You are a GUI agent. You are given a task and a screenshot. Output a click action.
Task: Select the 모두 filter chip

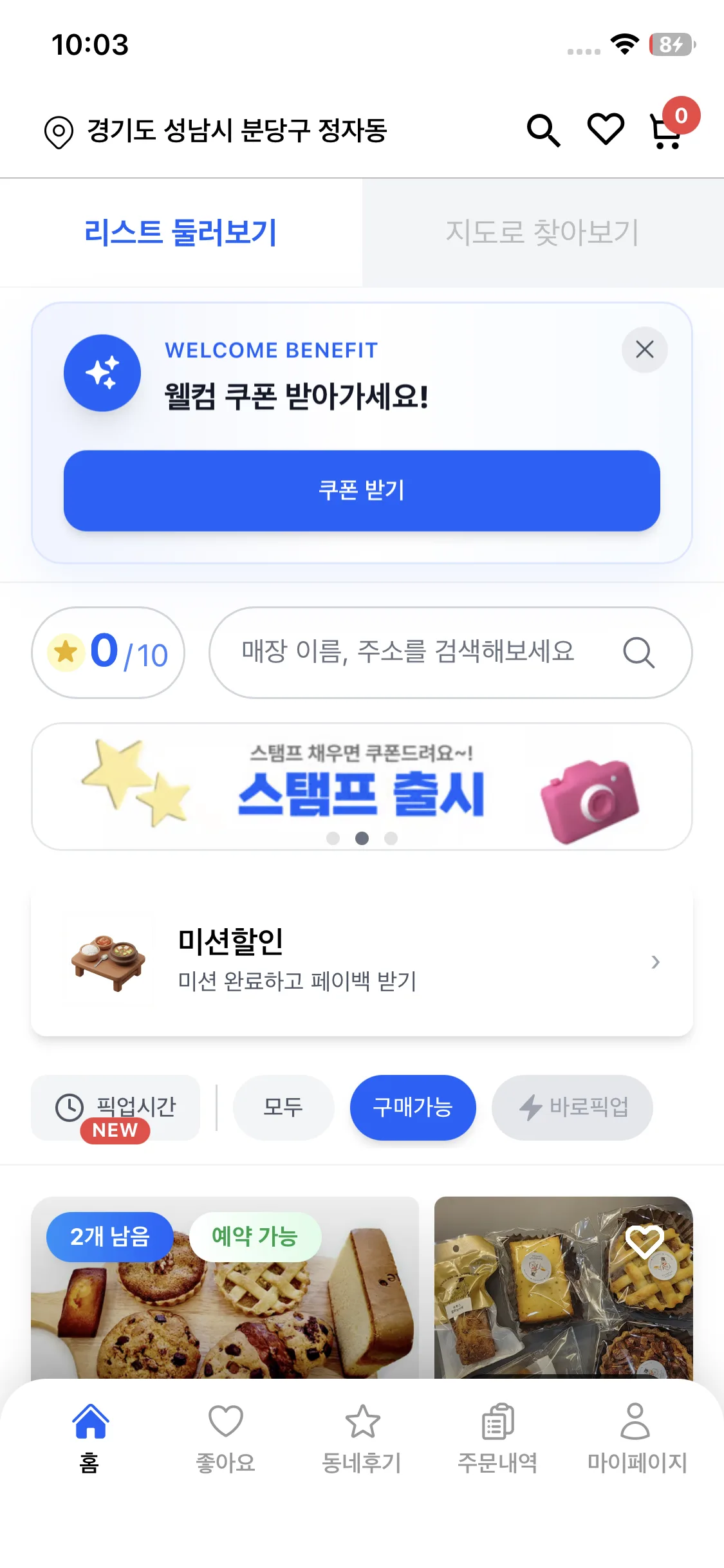click(283, 1108)
